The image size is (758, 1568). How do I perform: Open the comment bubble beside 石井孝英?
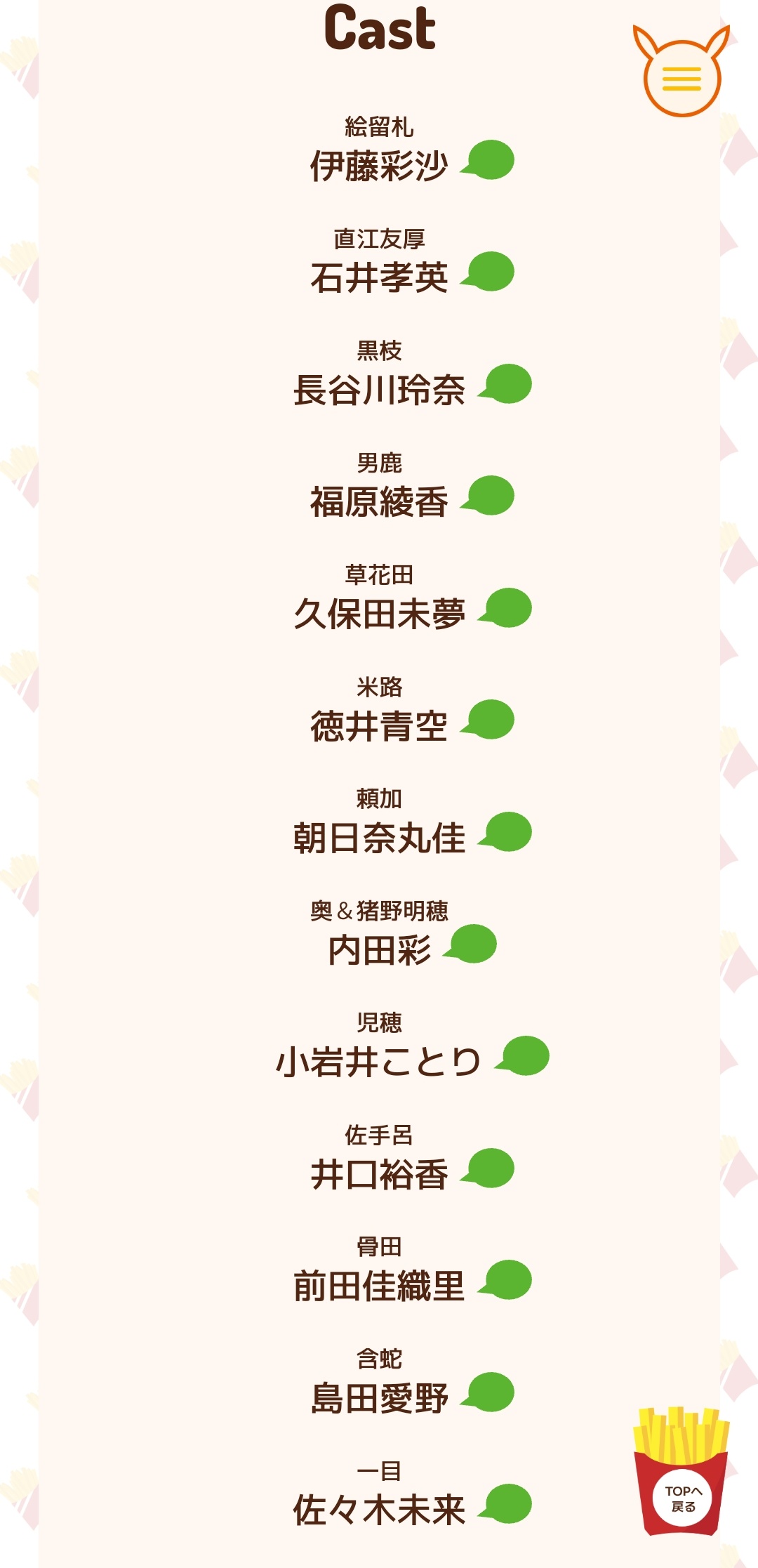(x=490, y=272)
